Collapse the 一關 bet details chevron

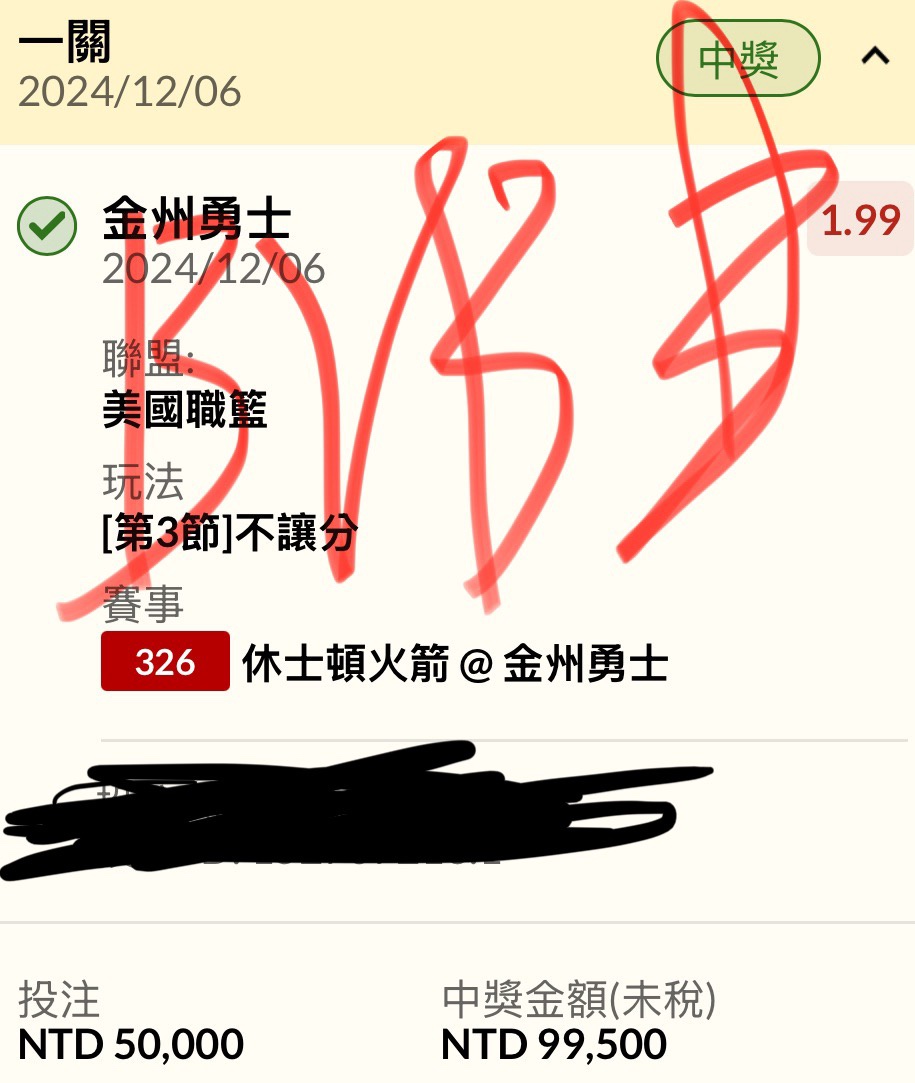click(875, 57)
